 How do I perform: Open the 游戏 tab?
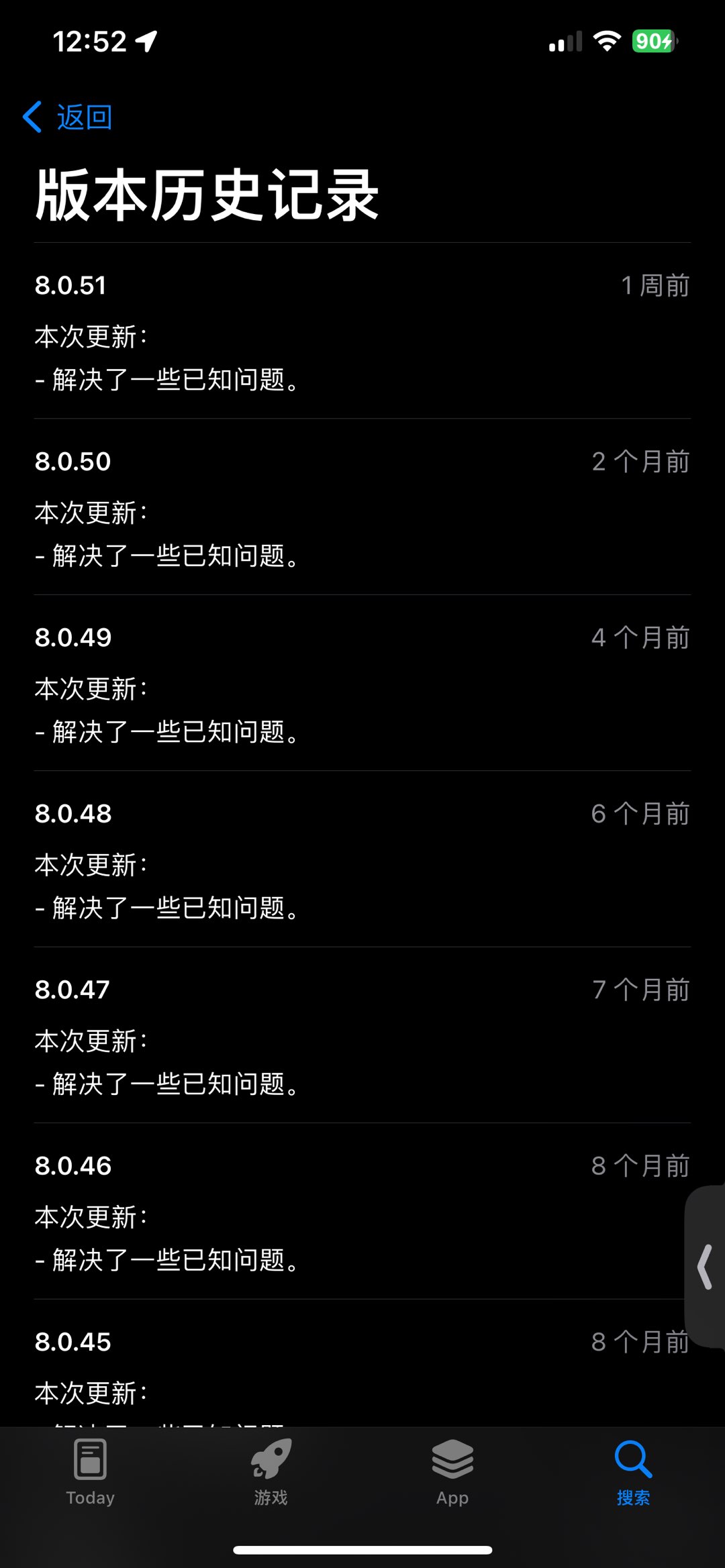point(271,1472)
